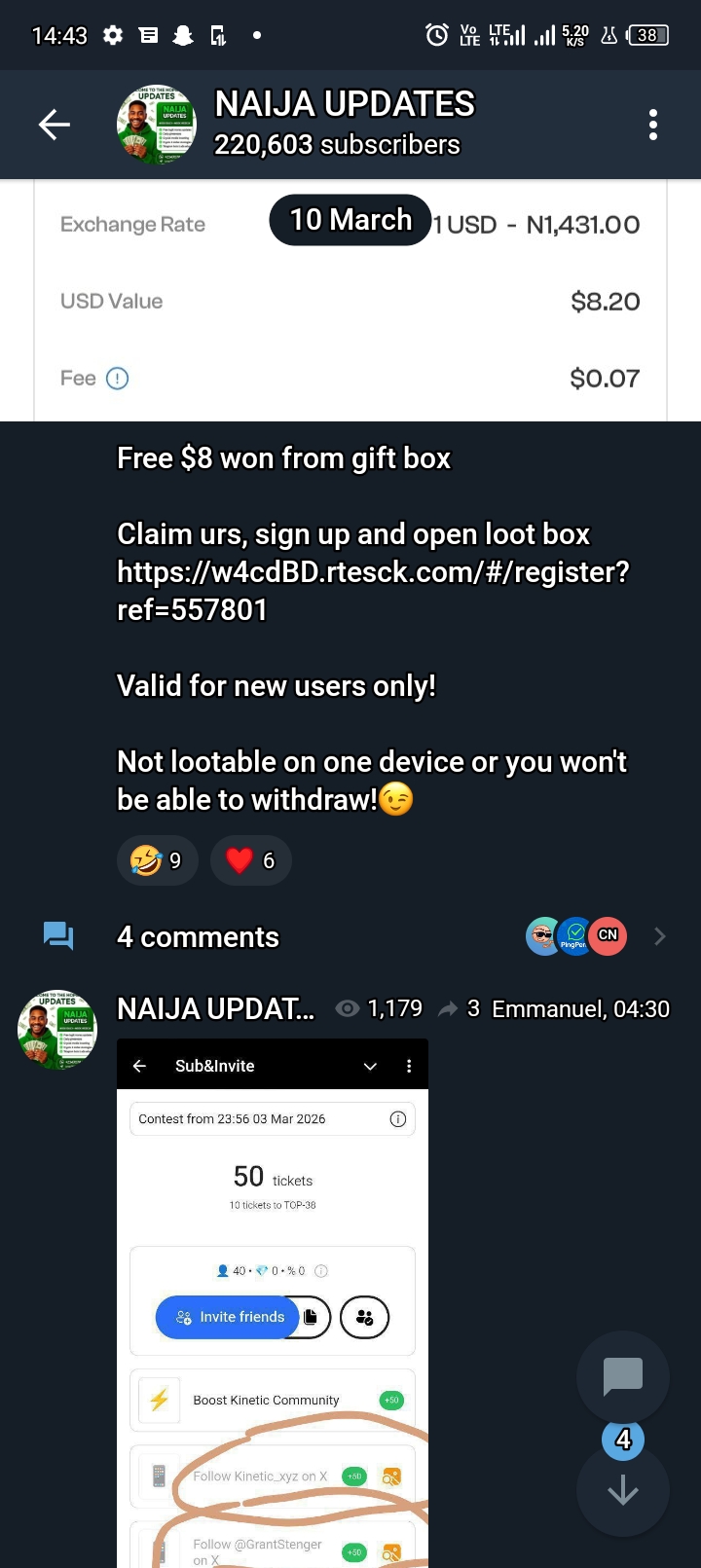React with the laughing emoji

tap(157, 860)
